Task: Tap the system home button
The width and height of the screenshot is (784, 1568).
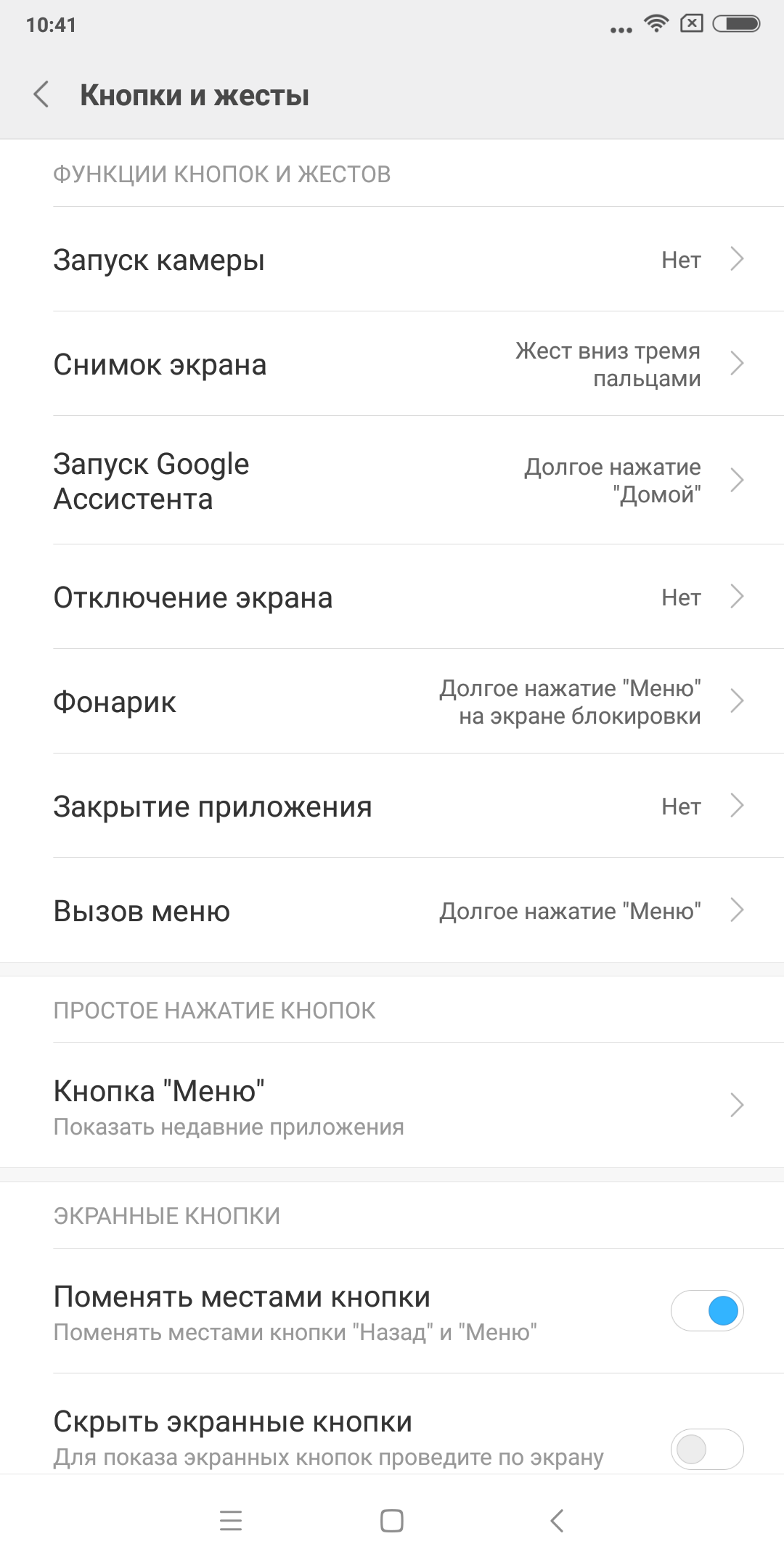Action: [x=392, y=1521]
